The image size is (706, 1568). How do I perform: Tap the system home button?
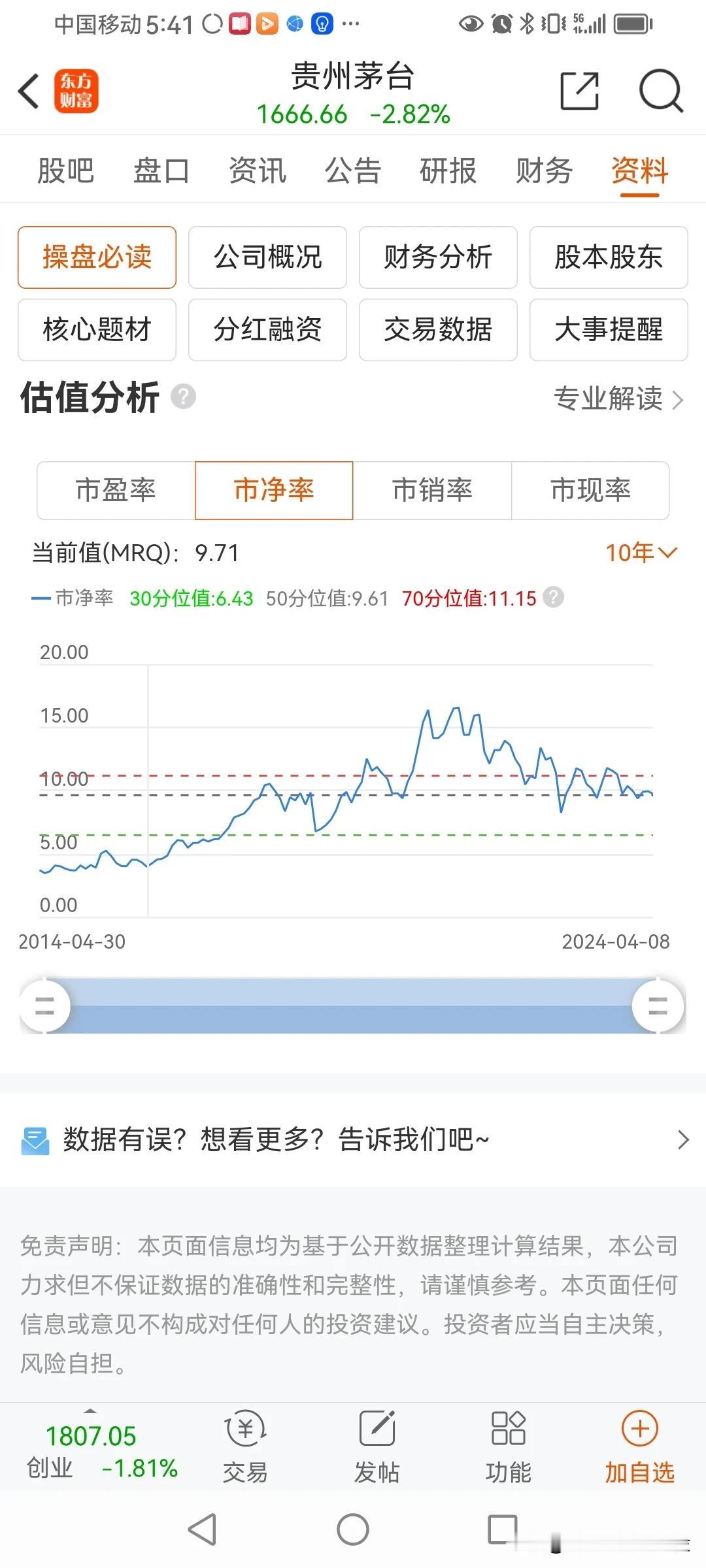[353, 1530]
